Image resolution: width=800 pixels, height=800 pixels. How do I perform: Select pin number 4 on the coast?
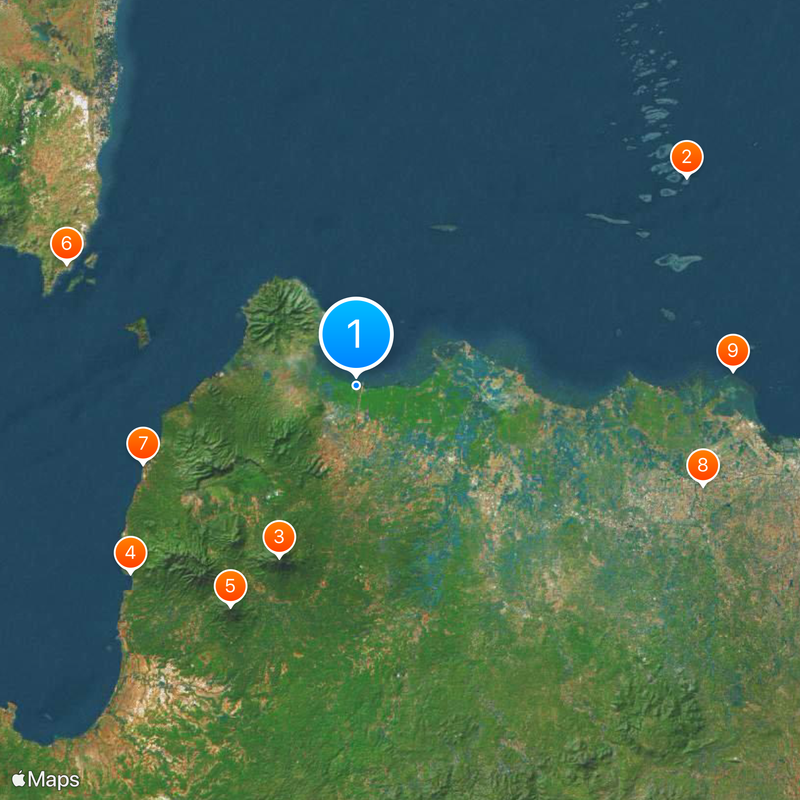point(130,552)
